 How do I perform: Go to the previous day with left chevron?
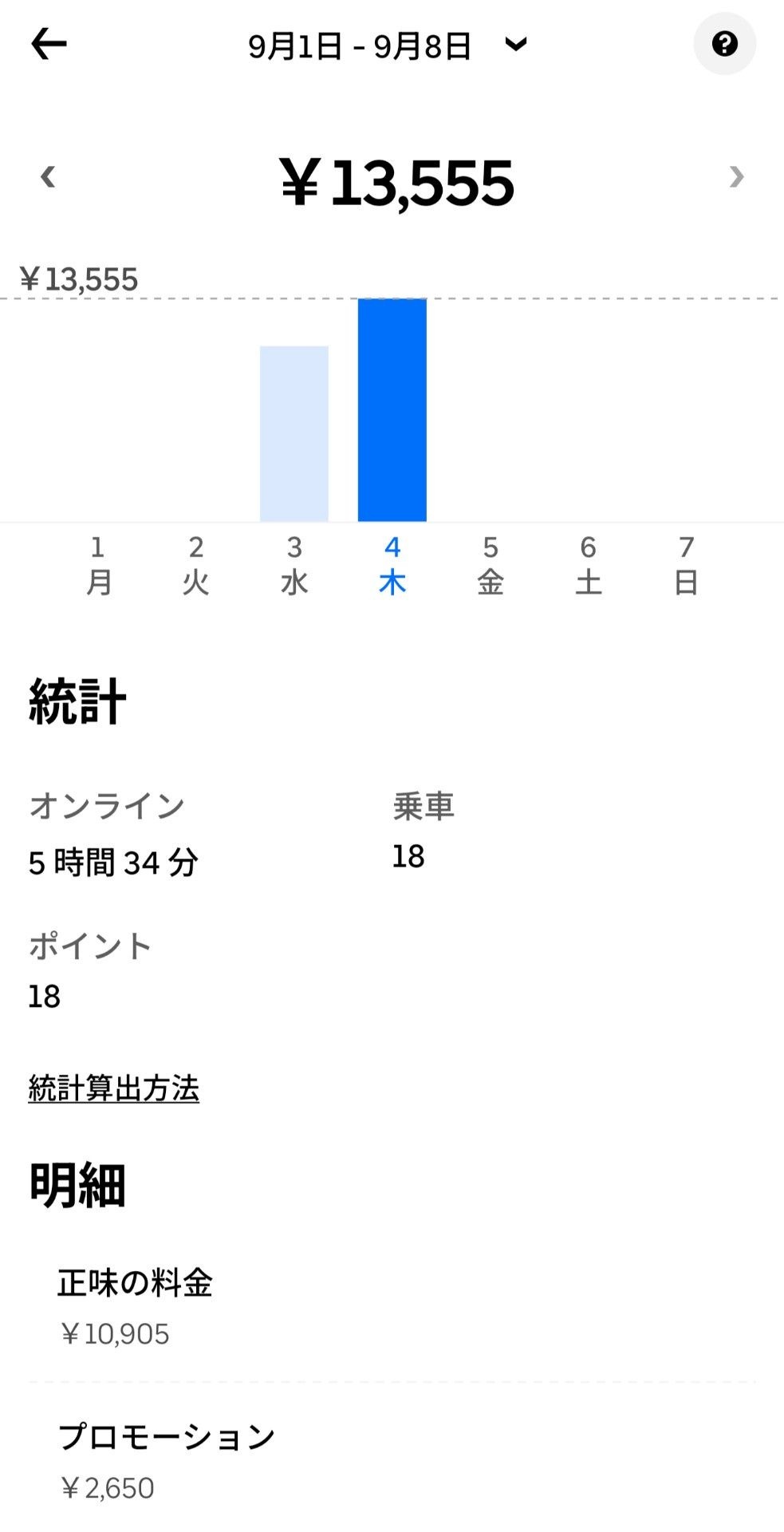click(x=48, y=176)
